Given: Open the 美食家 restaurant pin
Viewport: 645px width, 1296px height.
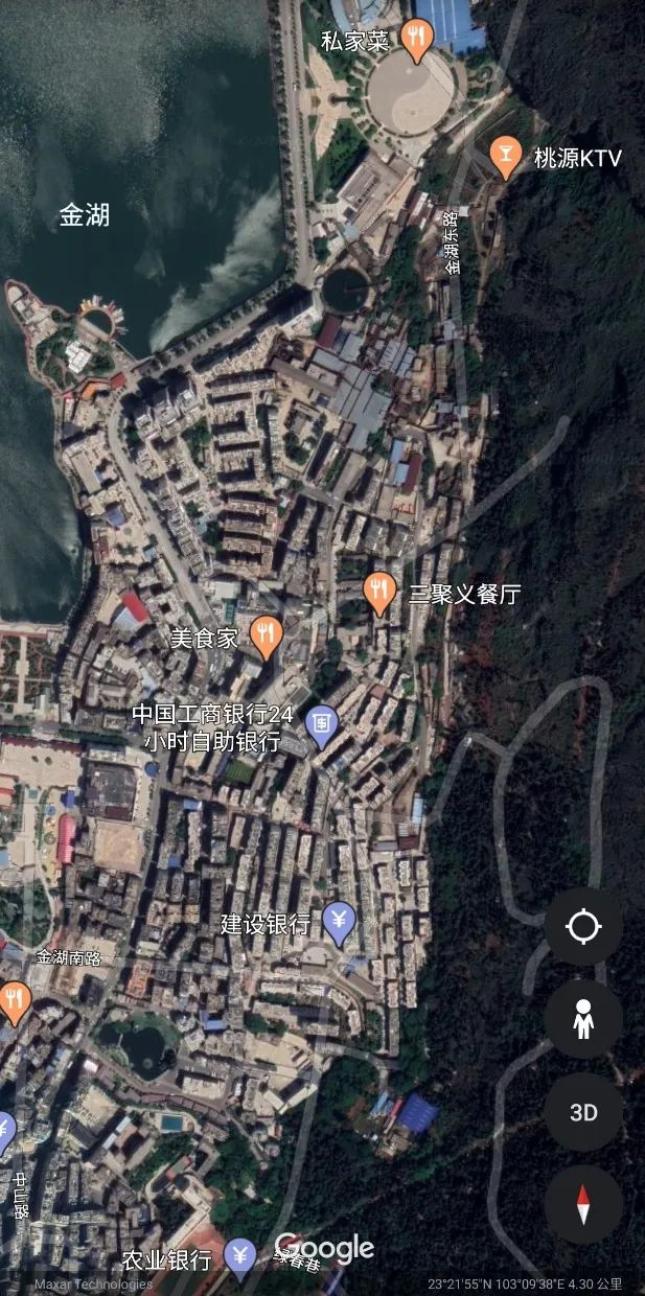Looking at the screenshot, I should (265, 636).
